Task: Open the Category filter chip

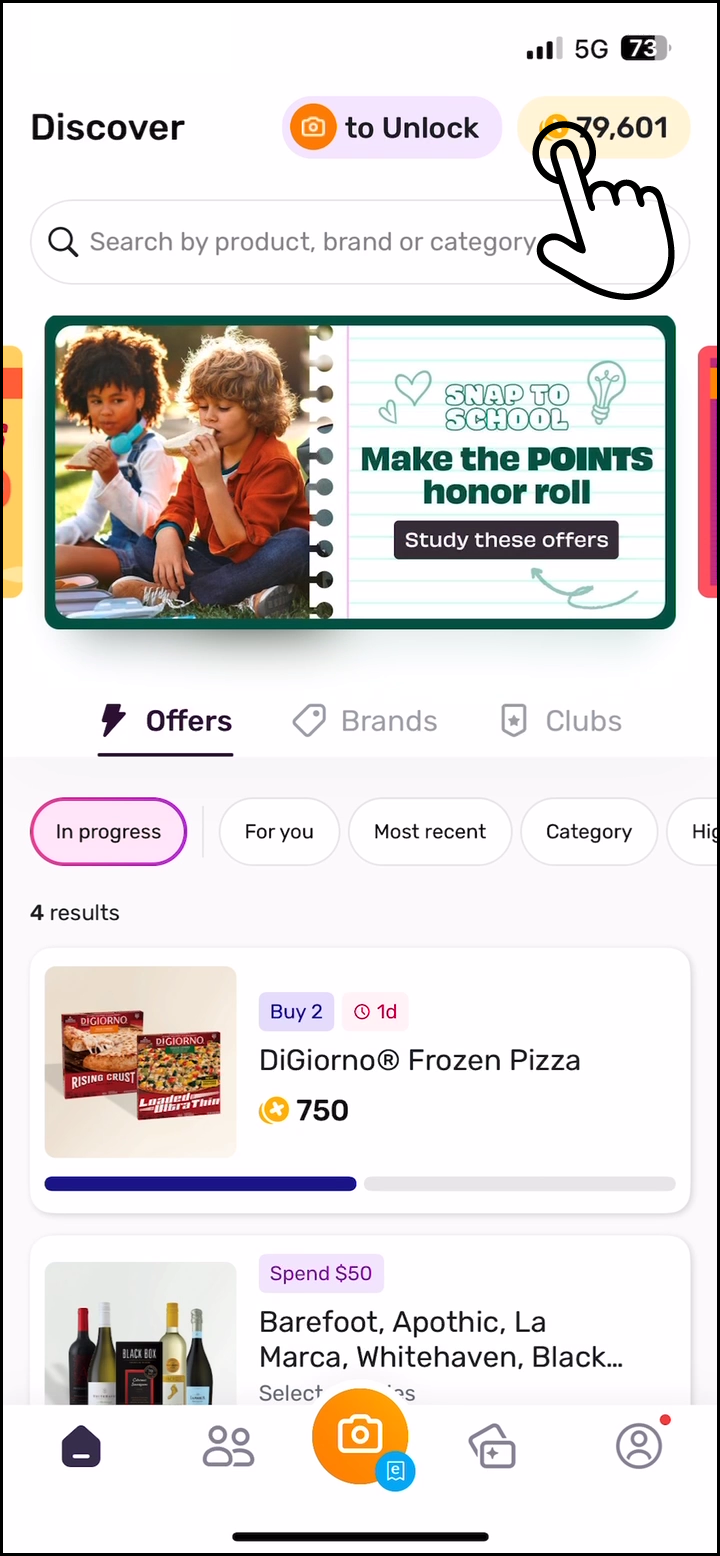Action: pos(589,832)
